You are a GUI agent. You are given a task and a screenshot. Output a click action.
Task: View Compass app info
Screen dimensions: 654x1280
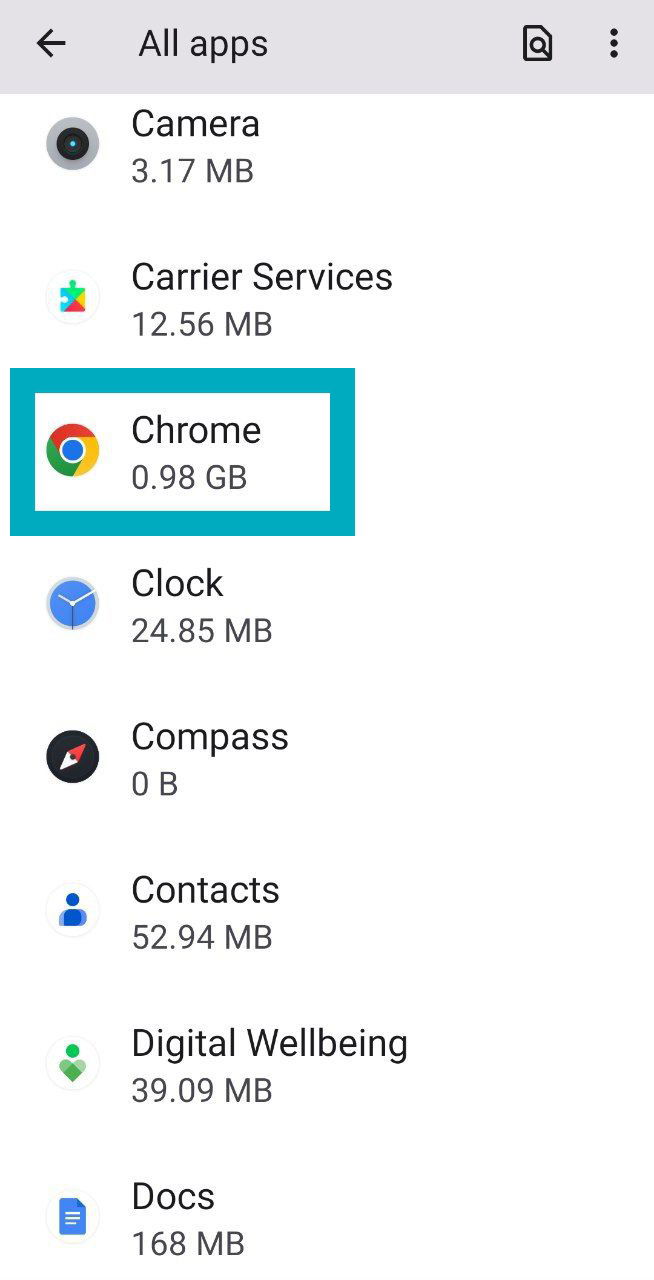tap(208, 758)
